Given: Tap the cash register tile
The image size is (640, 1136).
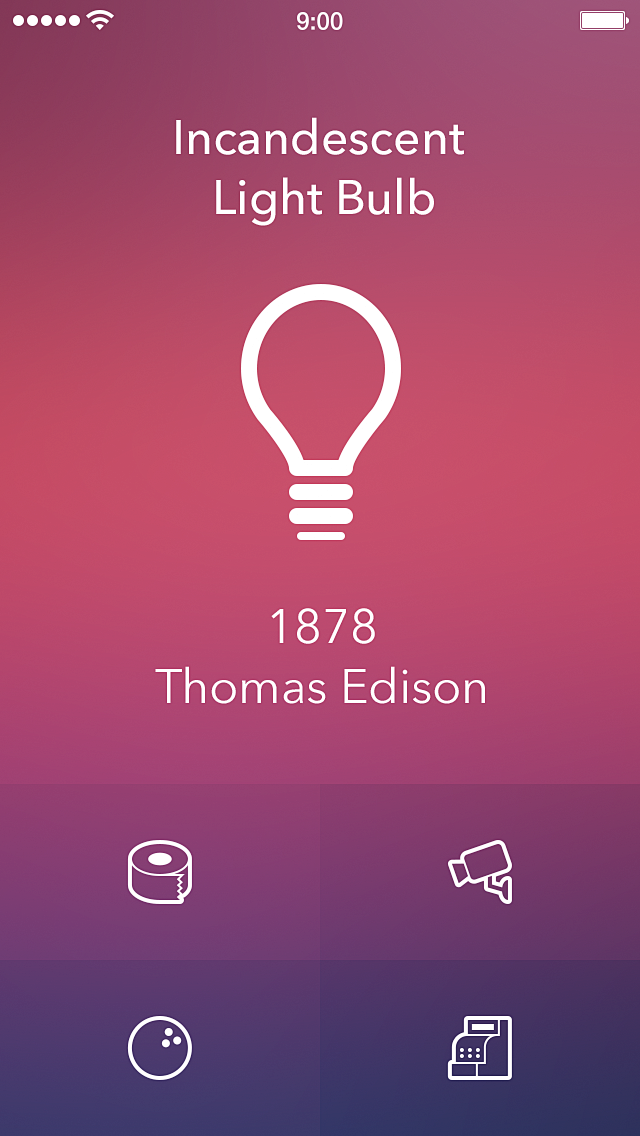Looking at the screenshot, I should 480,1048.
